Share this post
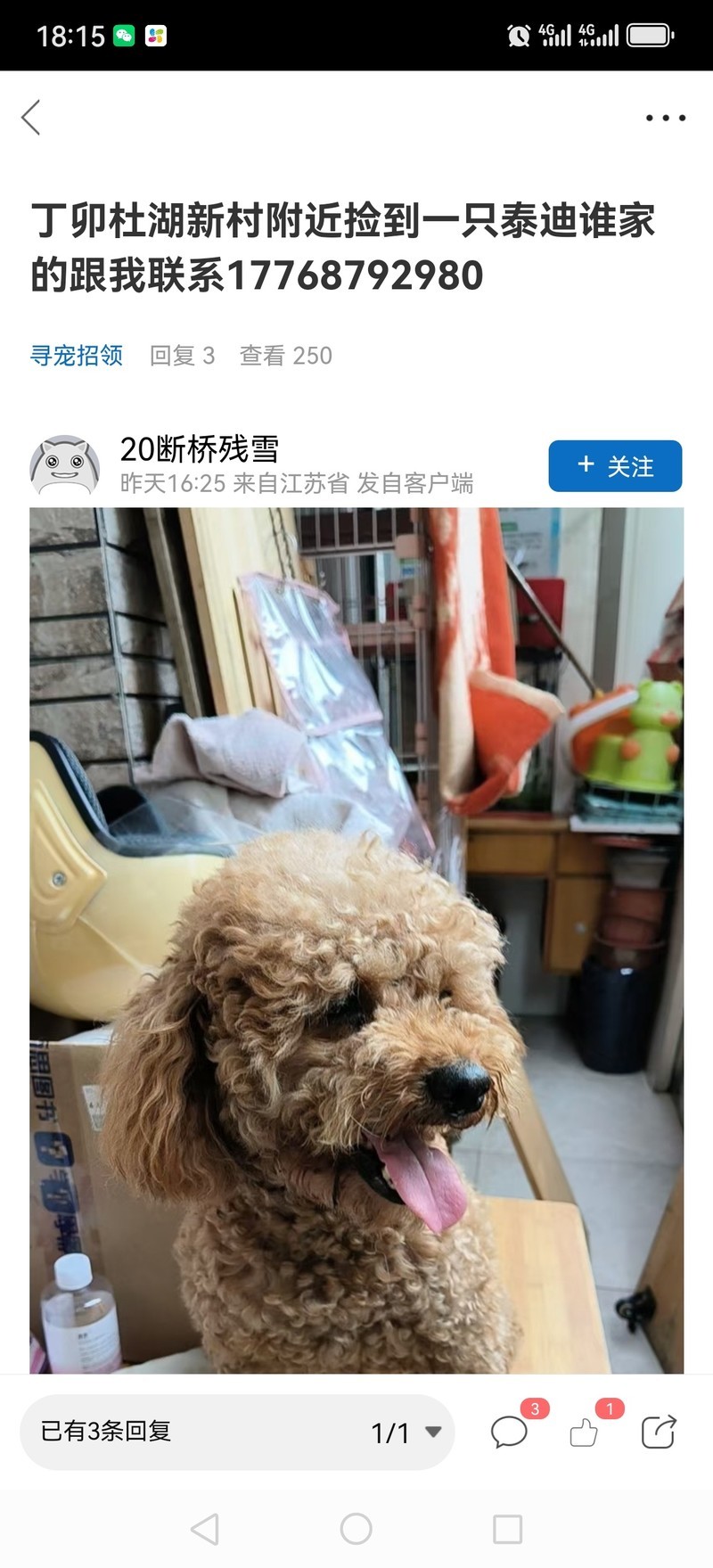 pos(659,1433)
